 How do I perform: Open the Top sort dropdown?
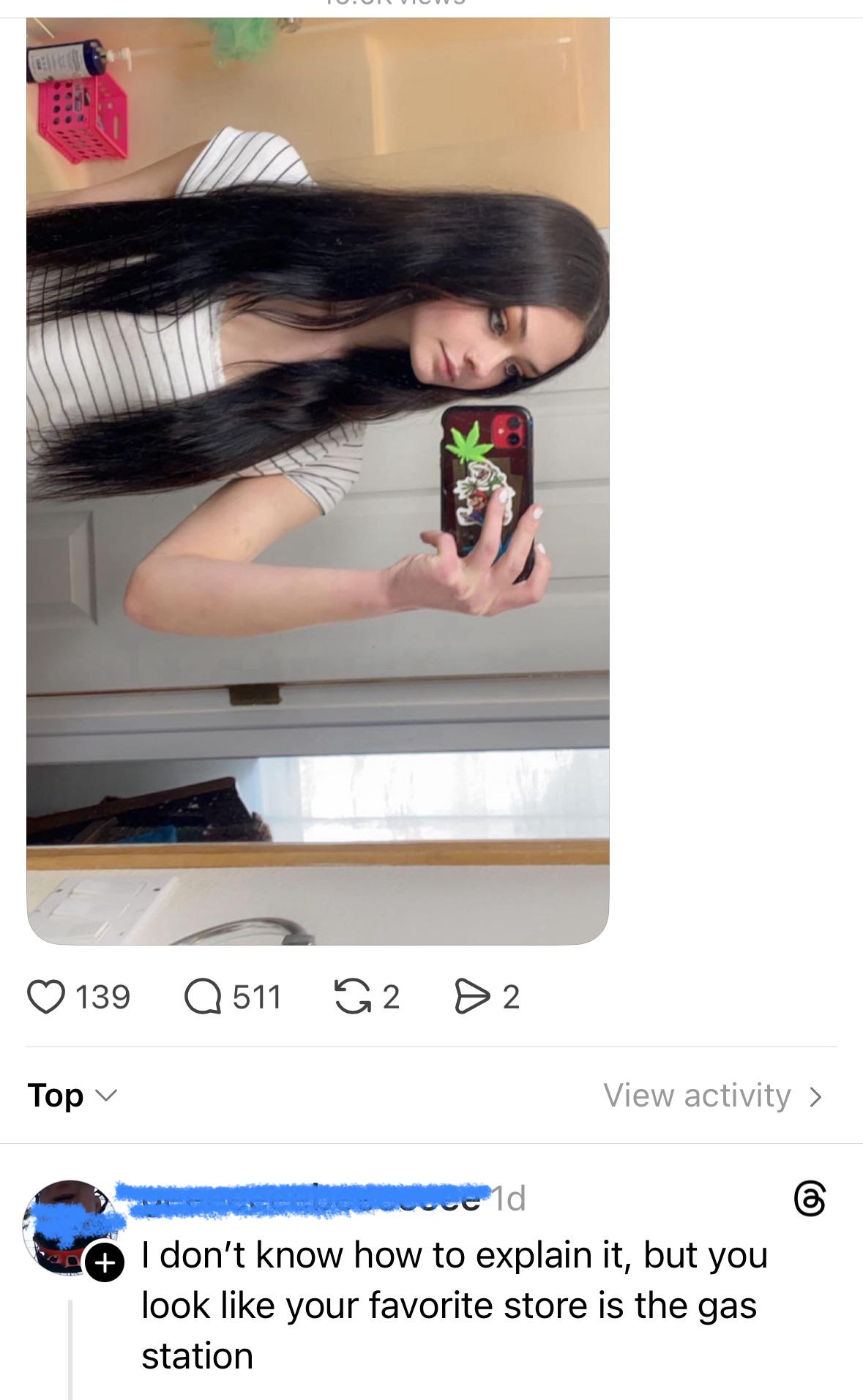coord(72,1096)
